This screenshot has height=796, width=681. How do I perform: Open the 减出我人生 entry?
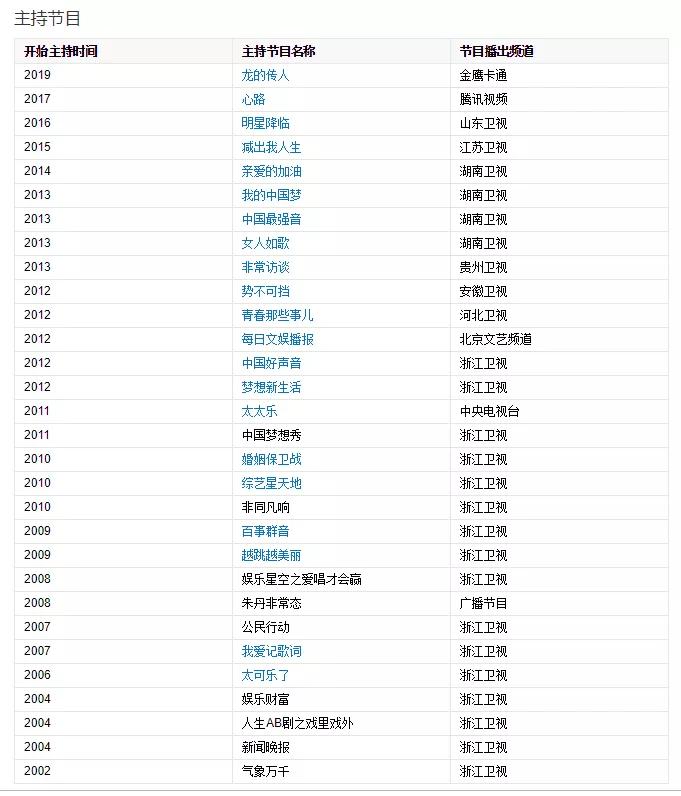point(271,148)
